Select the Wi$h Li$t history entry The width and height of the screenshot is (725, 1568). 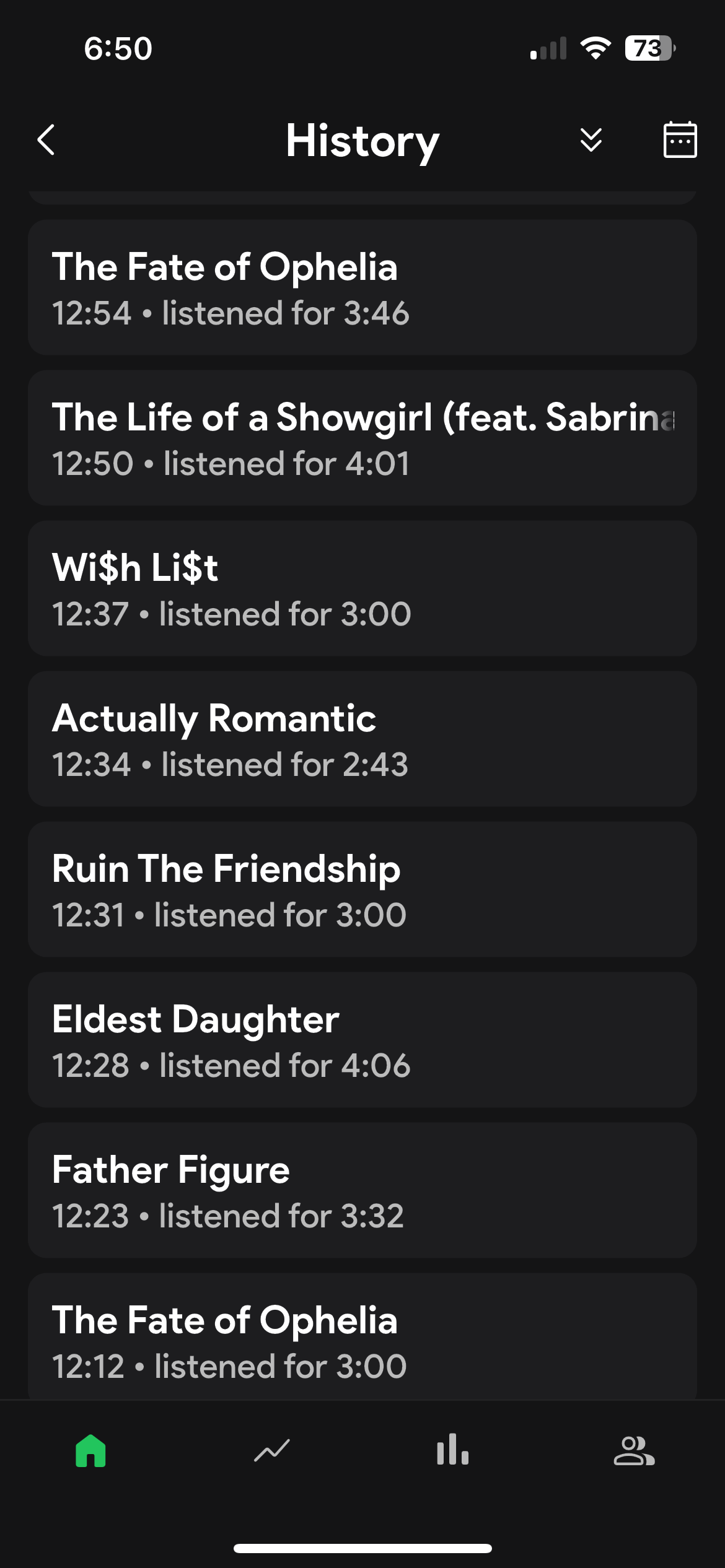[362, 588]
